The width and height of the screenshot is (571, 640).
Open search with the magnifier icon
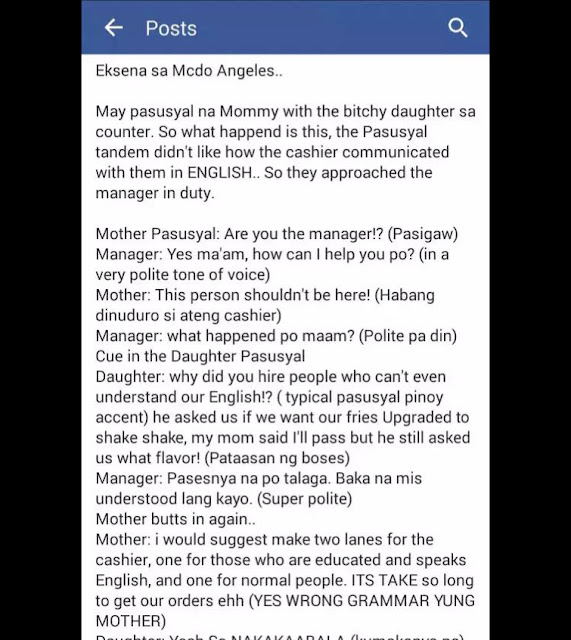(458, 28)
